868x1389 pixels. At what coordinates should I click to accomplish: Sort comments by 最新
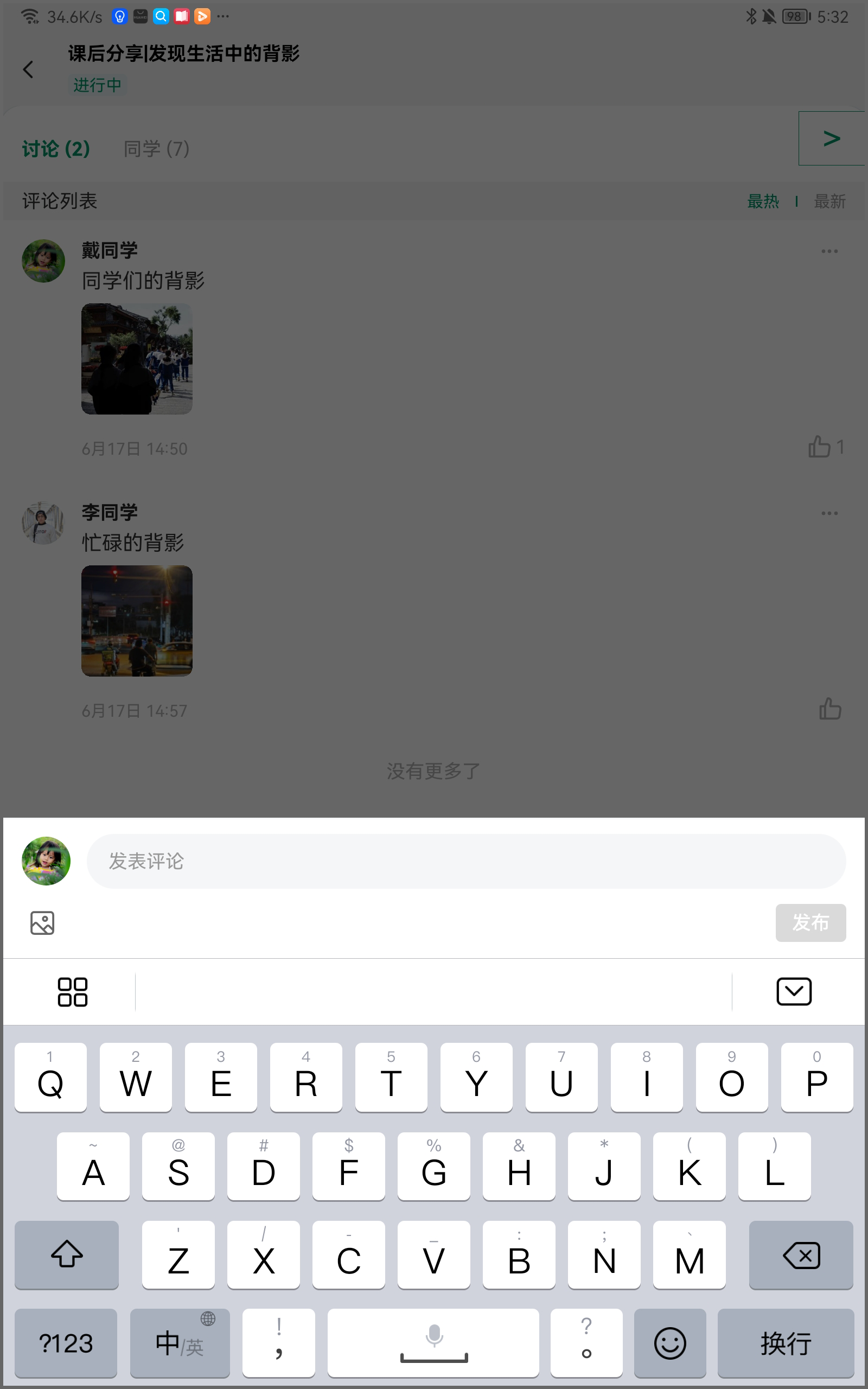829,201
